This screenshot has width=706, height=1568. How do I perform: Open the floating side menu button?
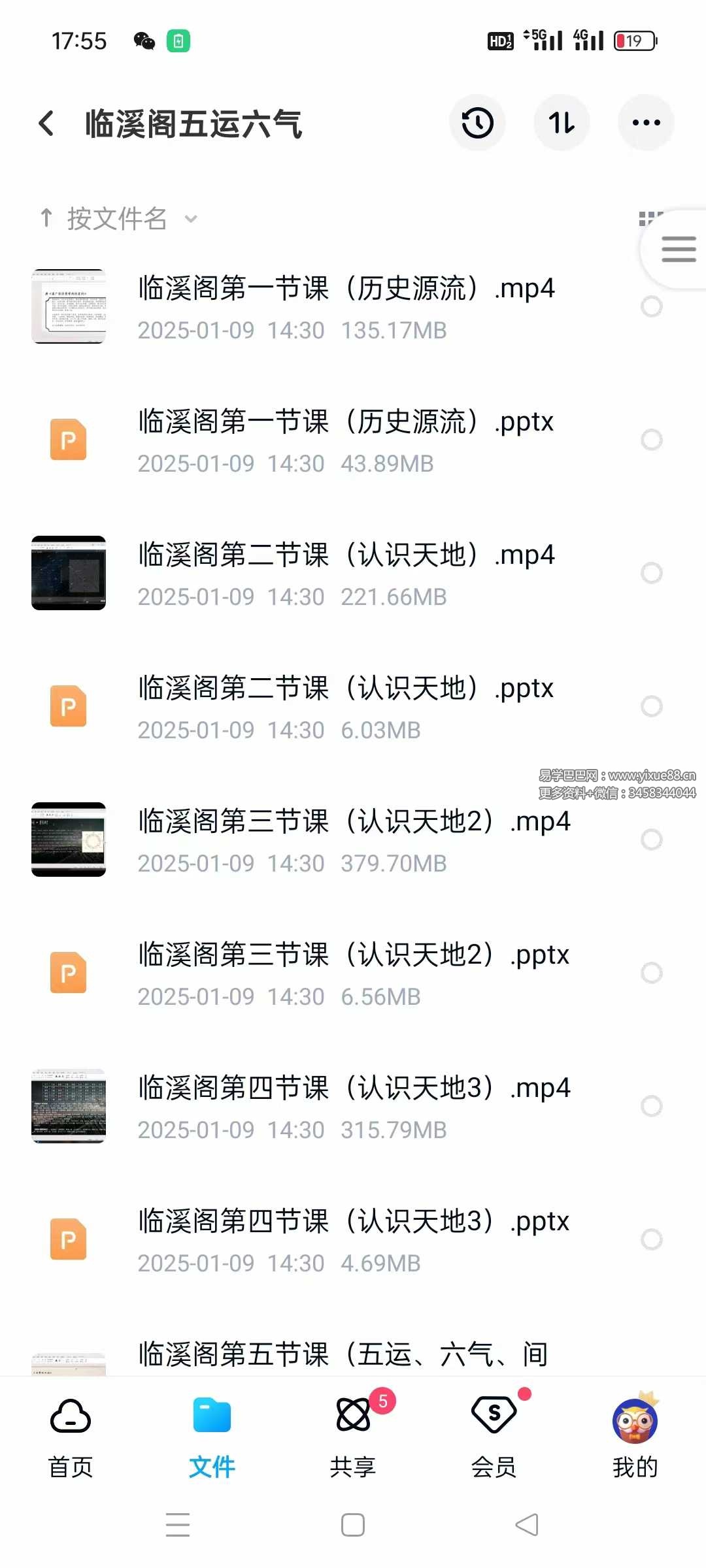[678, 249]
